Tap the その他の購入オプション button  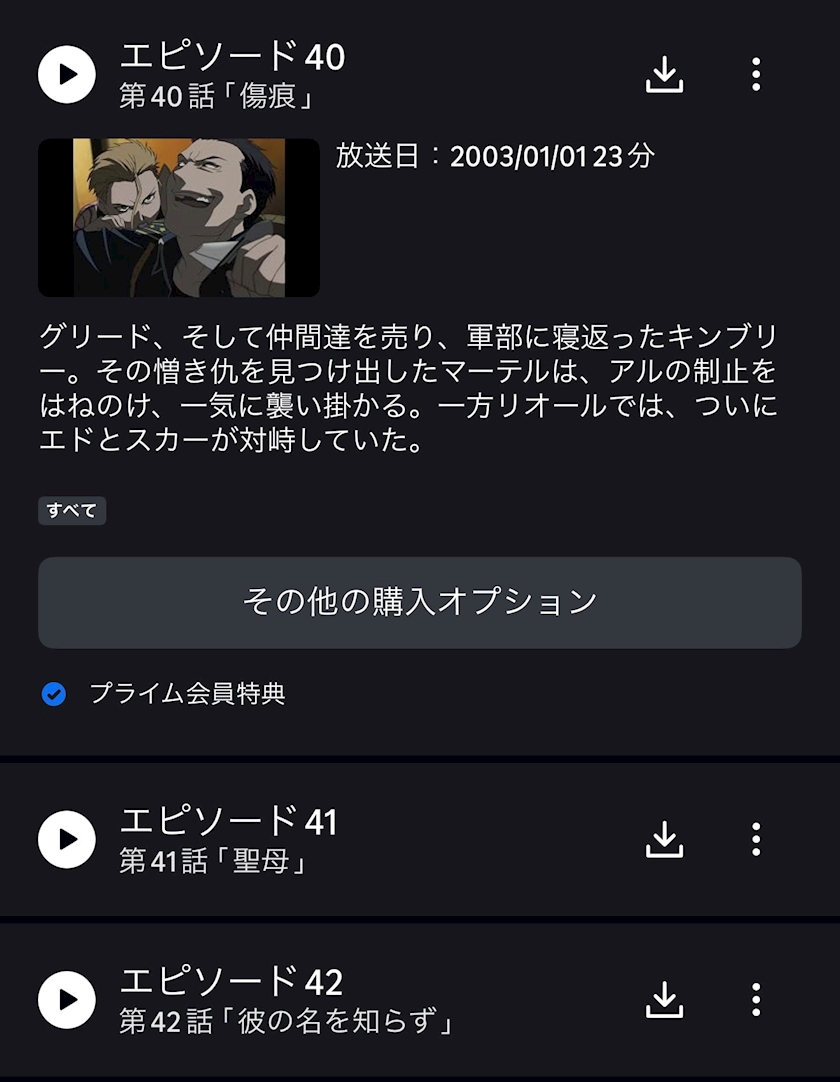[420, 602]
